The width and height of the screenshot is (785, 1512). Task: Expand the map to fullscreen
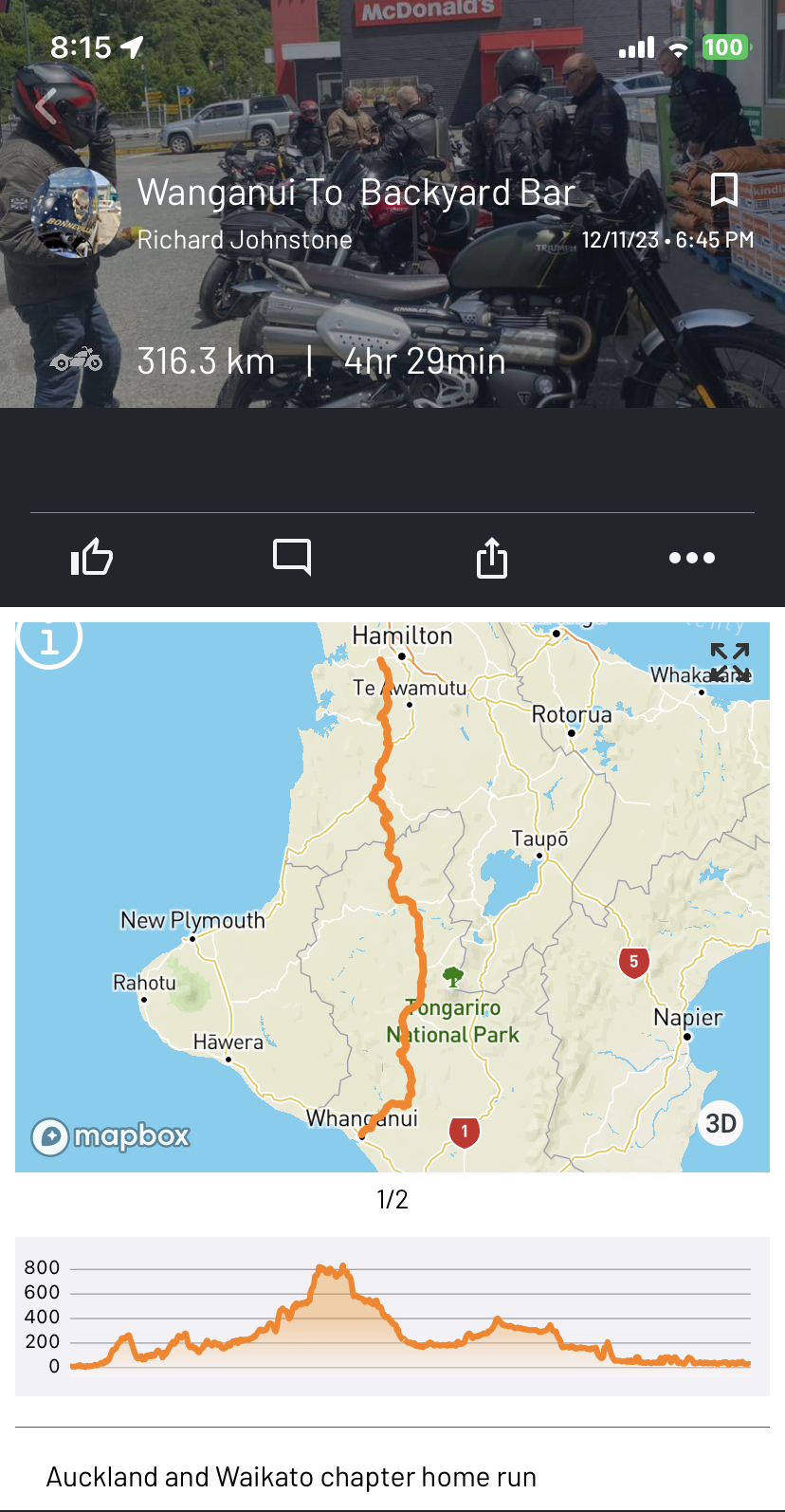pos(730,661)
